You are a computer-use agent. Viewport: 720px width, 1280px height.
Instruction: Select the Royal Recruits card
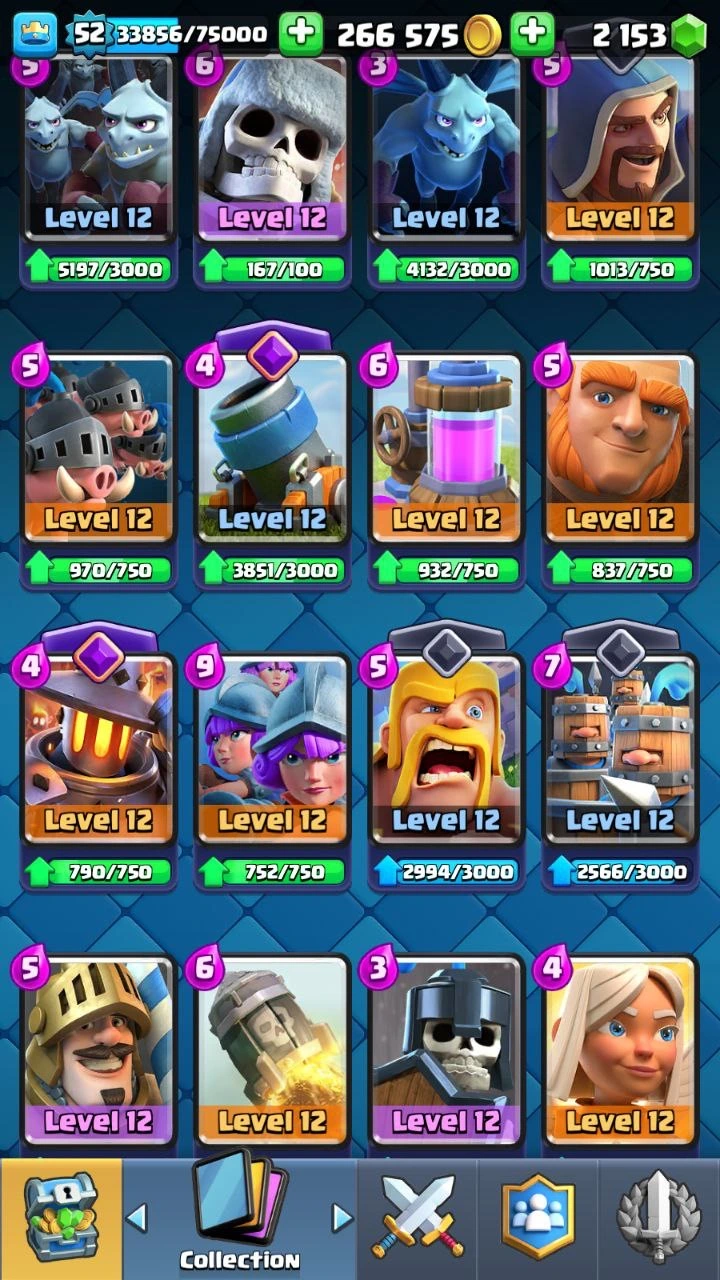point(619,750)
